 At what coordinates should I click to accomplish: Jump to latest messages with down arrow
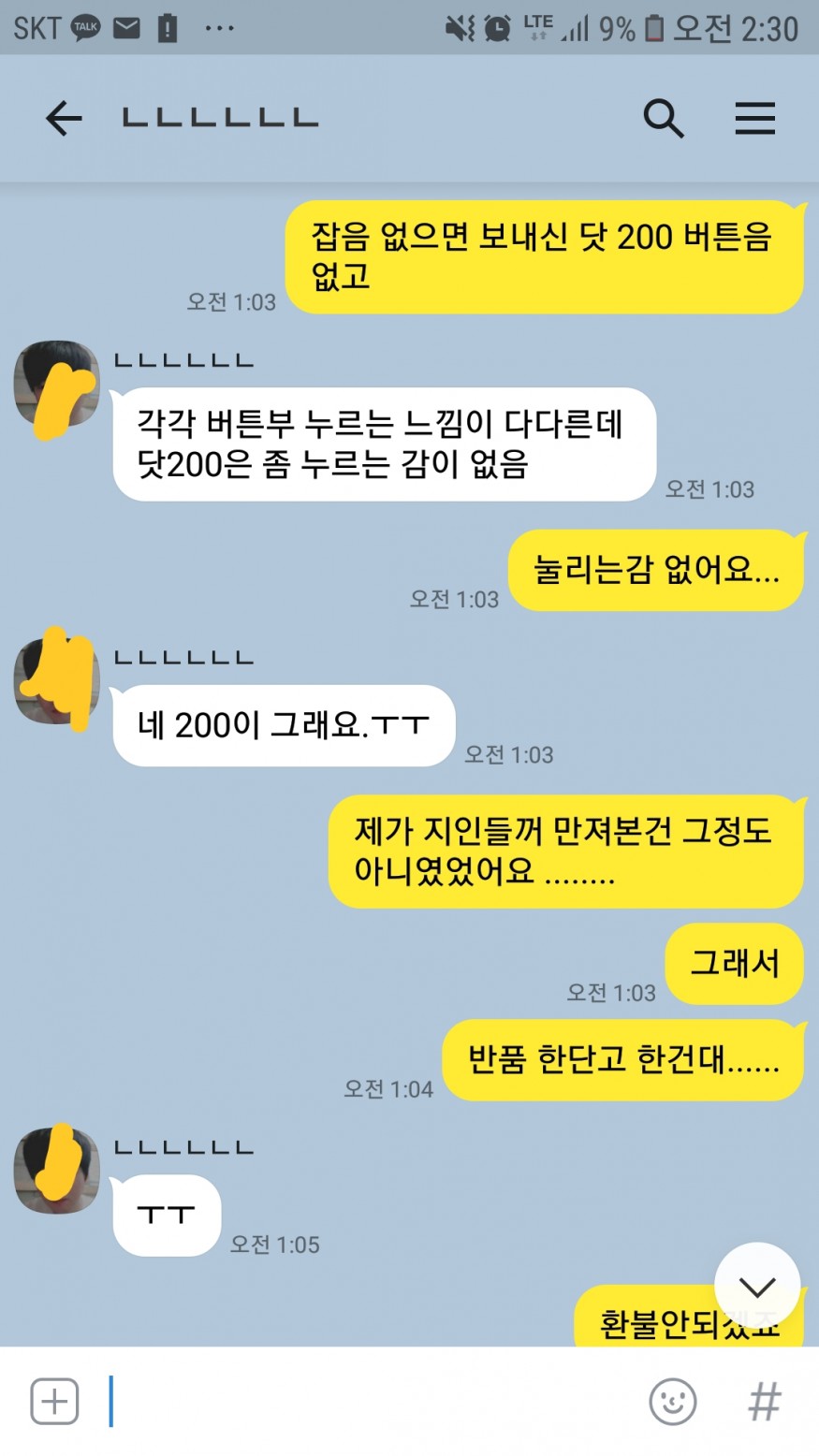point(756,1287)
